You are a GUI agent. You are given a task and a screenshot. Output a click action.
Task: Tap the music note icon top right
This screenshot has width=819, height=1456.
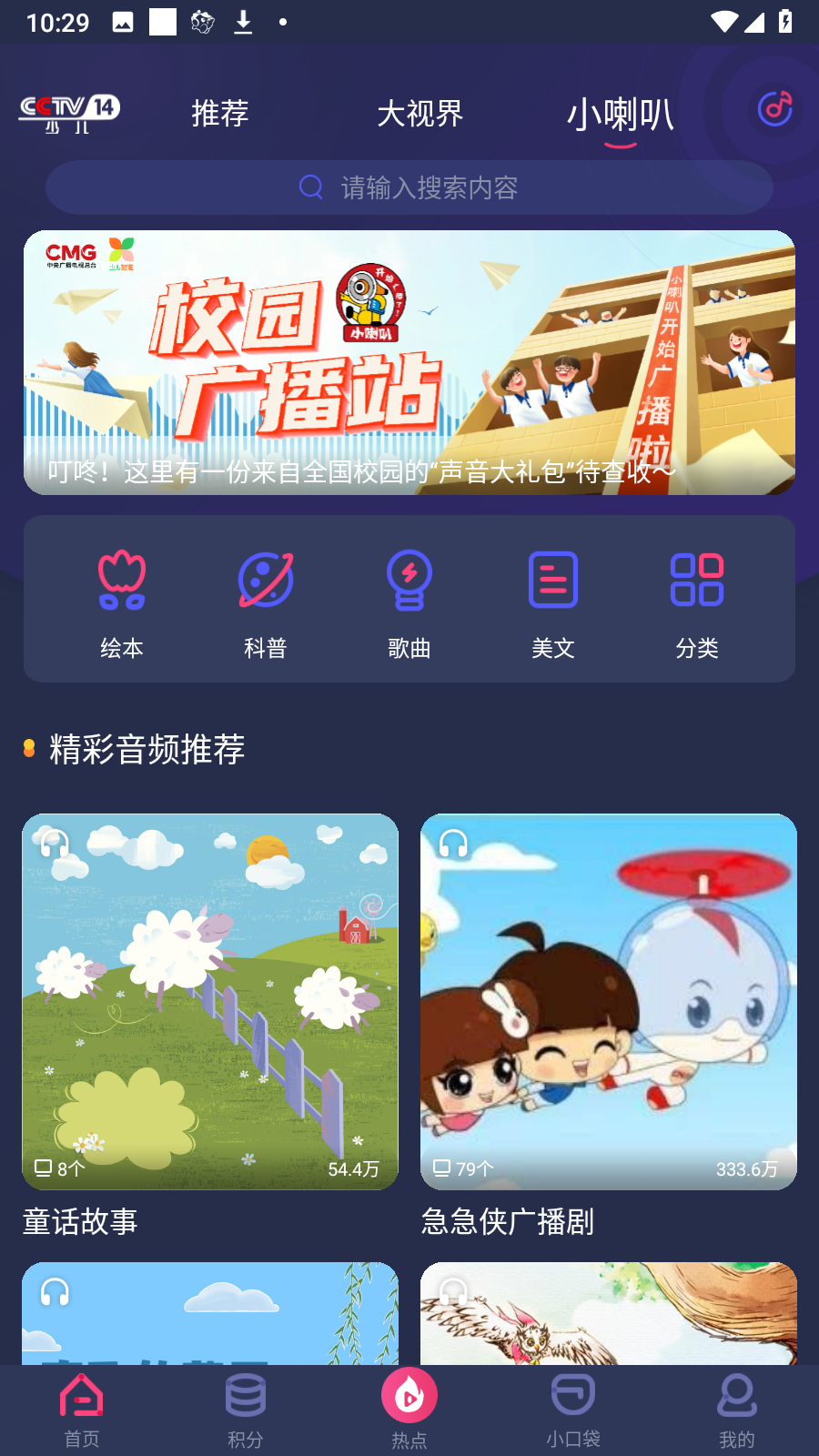773,110
